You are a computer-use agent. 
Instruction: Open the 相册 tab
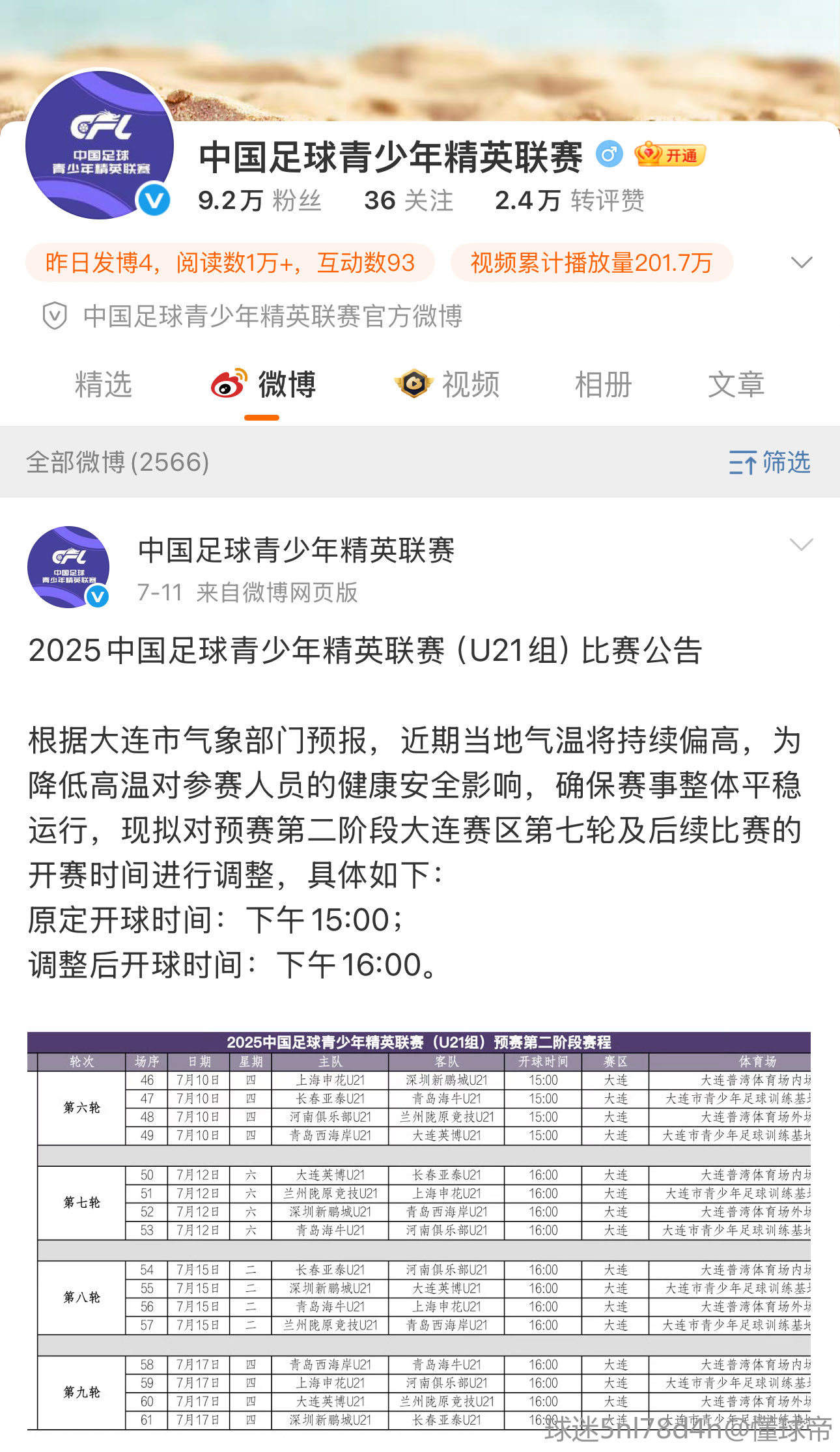coord(603,384)
